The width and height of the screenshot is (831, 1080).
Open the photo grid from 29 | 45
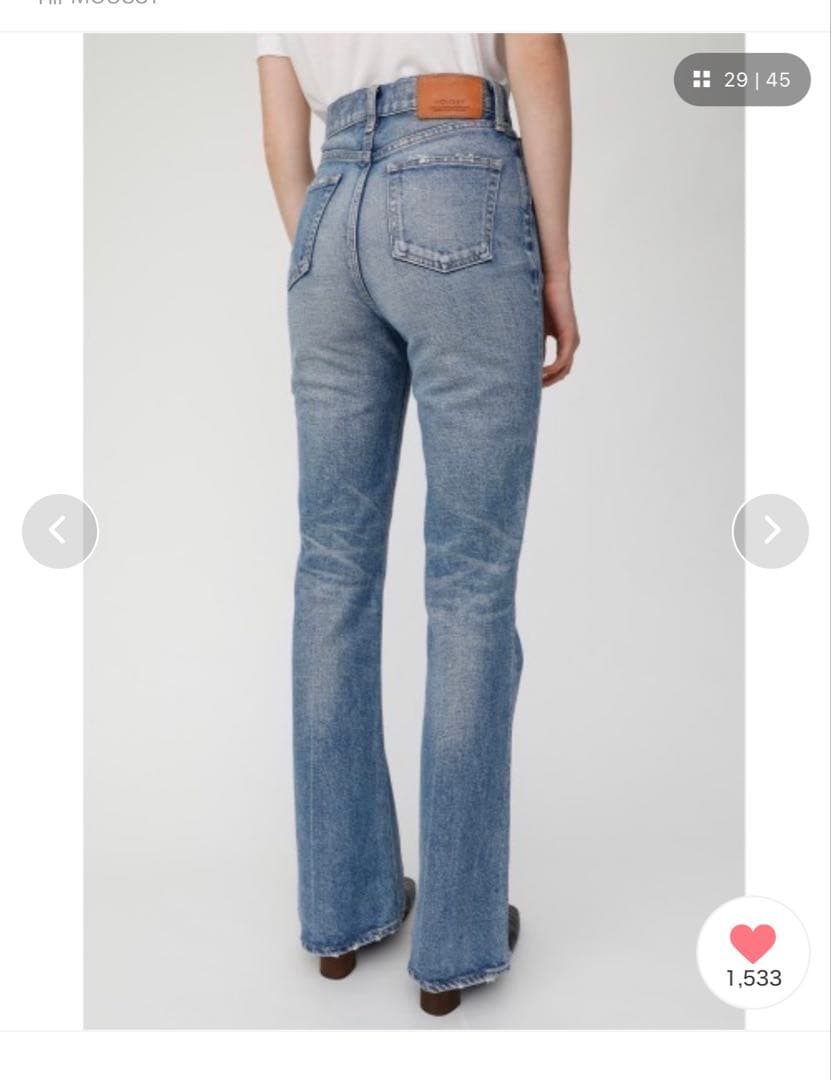742,80
